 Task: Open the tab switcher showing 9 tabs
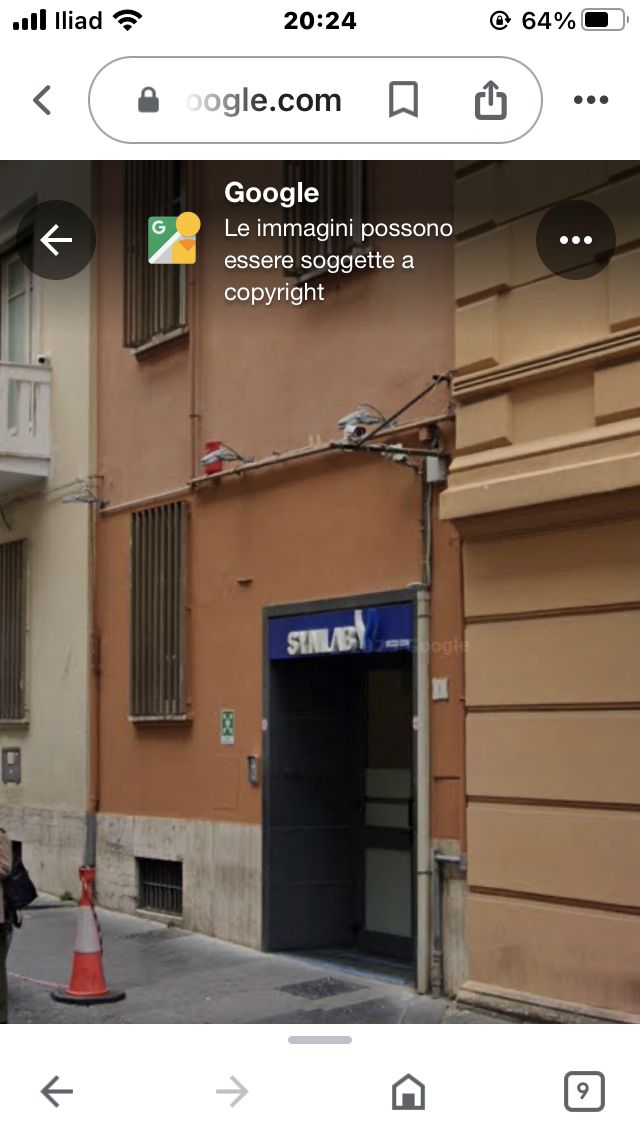point(584,1092)
